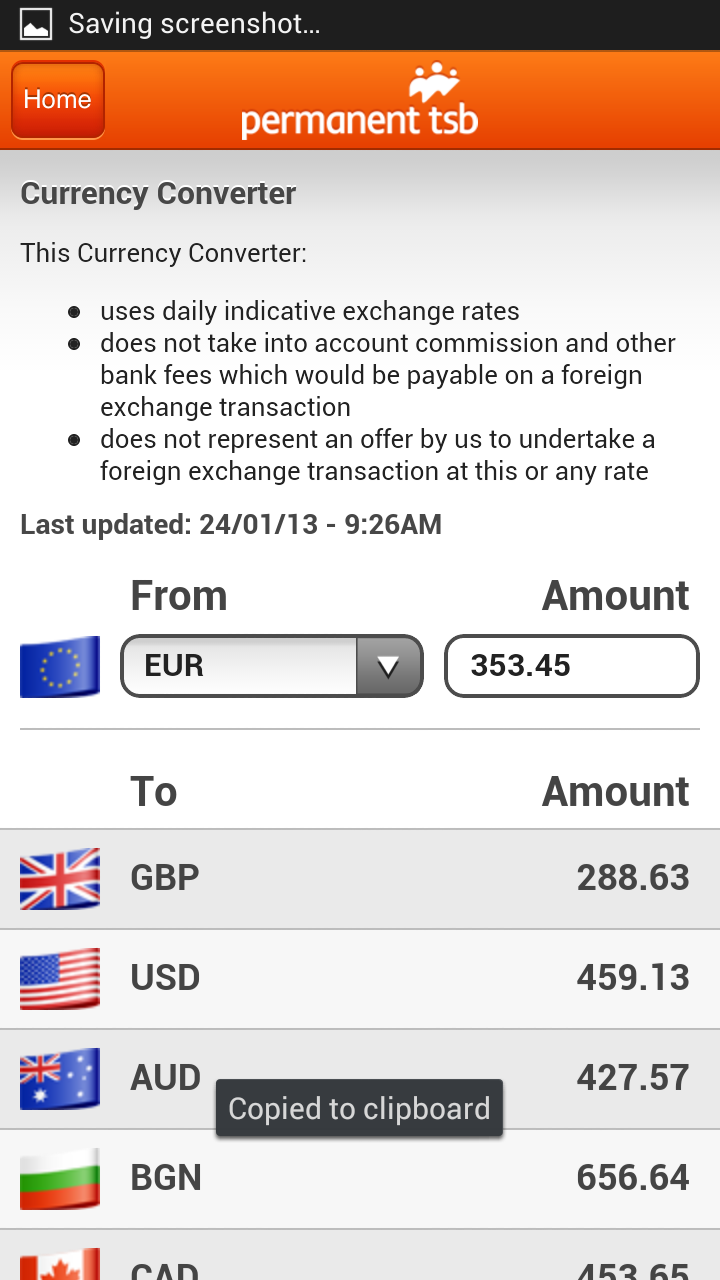720x1280 pixels.
Task: Go back to the Home screen
Action: [x=57, y=100]
